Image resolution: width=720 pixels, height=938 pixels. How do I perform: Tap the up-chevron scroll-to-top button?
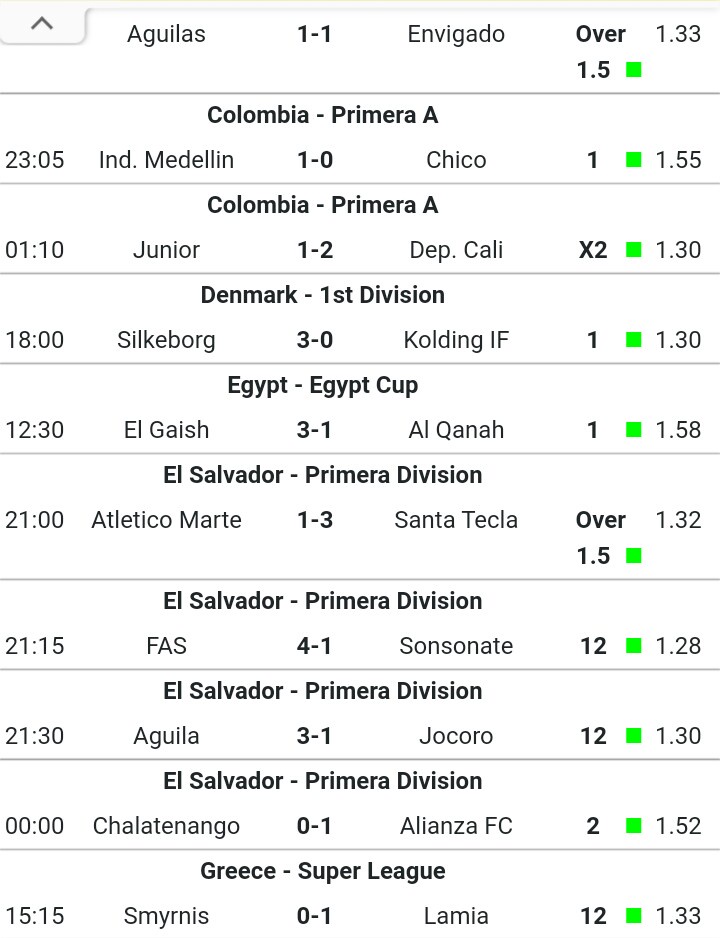(42, 24)
